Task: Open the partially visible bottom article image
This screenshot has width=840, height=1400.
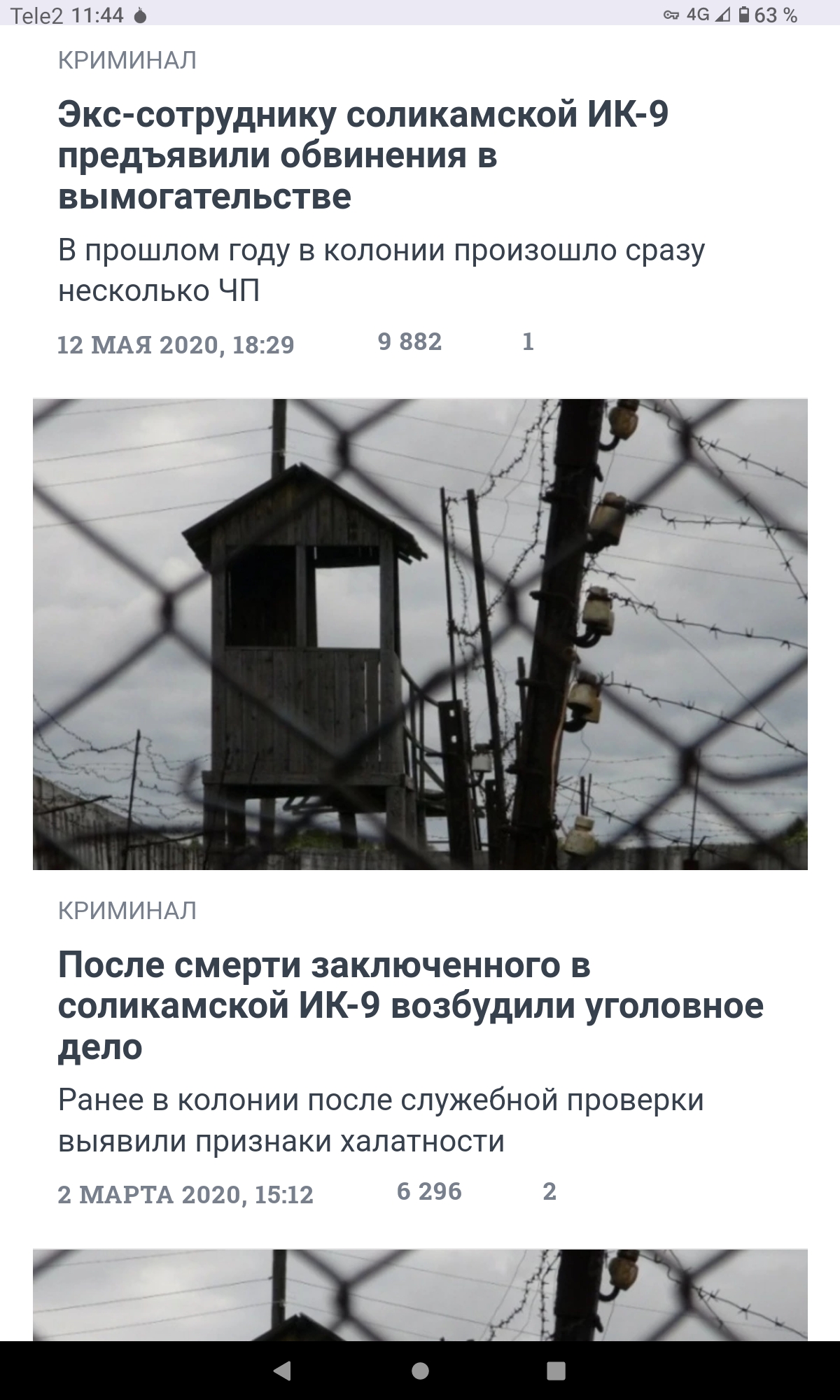Action: click(x=420, y=1295)
